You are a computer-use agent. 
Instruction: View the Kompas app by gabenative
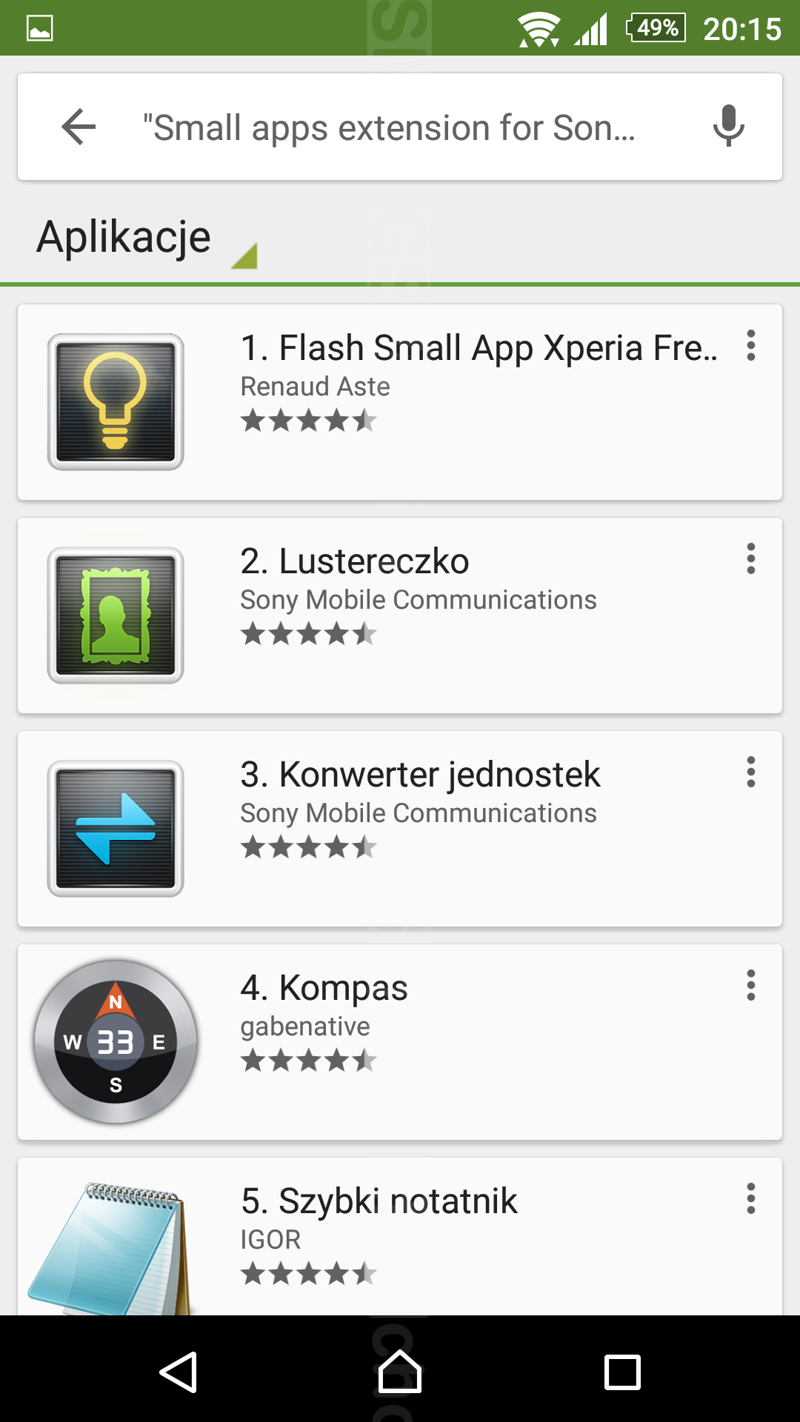(x=400, y=1042)
